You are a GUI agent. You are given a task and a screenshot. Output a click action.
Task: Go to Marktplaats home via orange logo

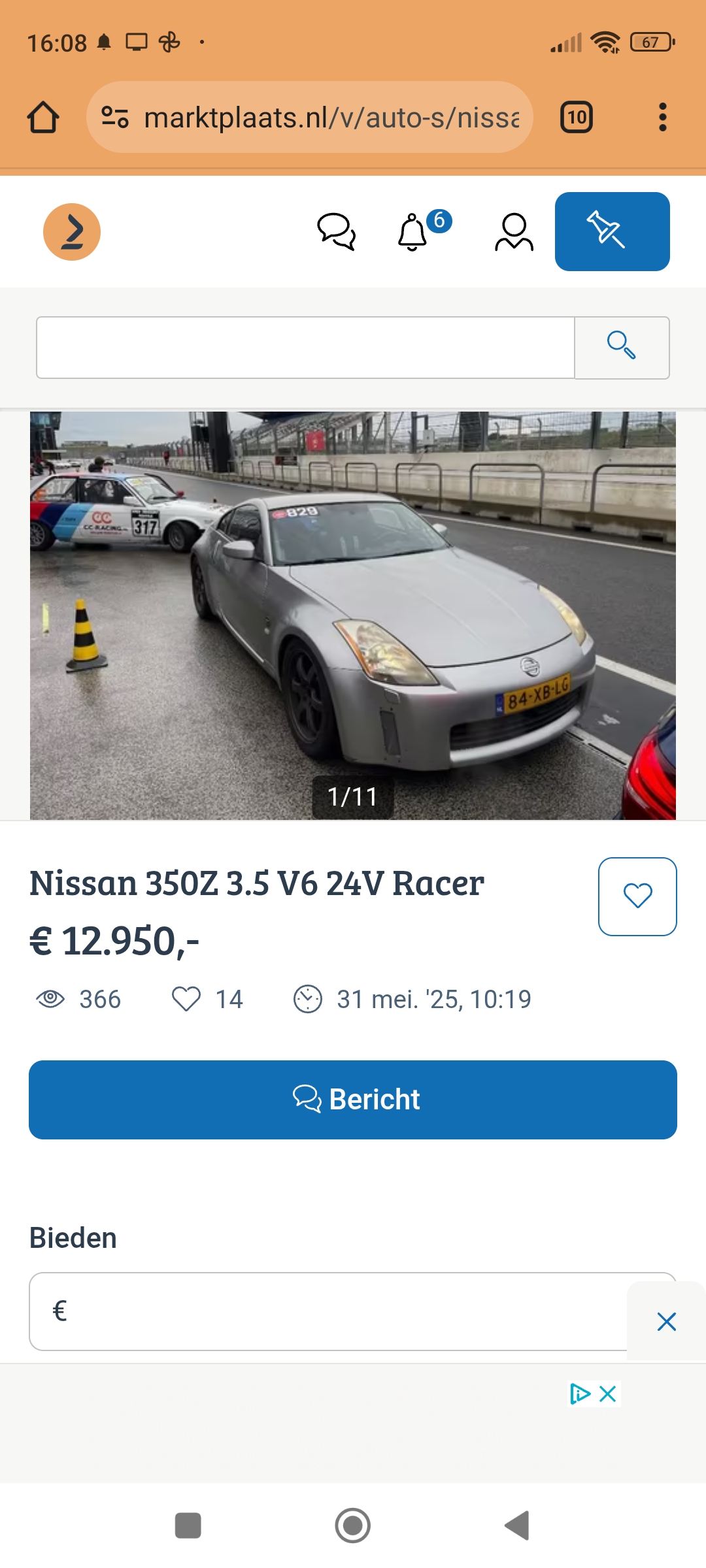tap(72, 232)
